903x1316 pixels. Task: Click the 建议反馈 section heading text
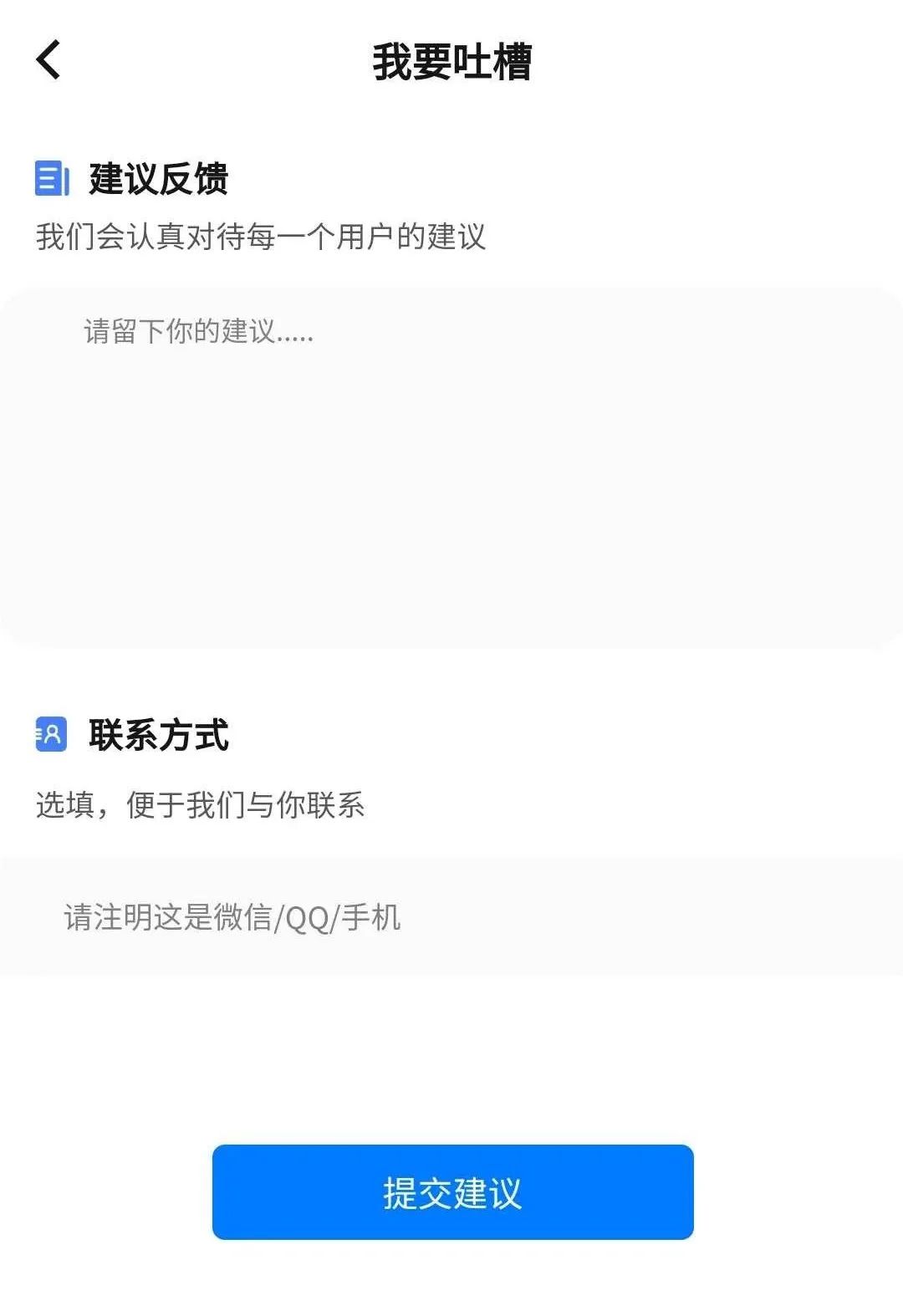coord(155,178)
